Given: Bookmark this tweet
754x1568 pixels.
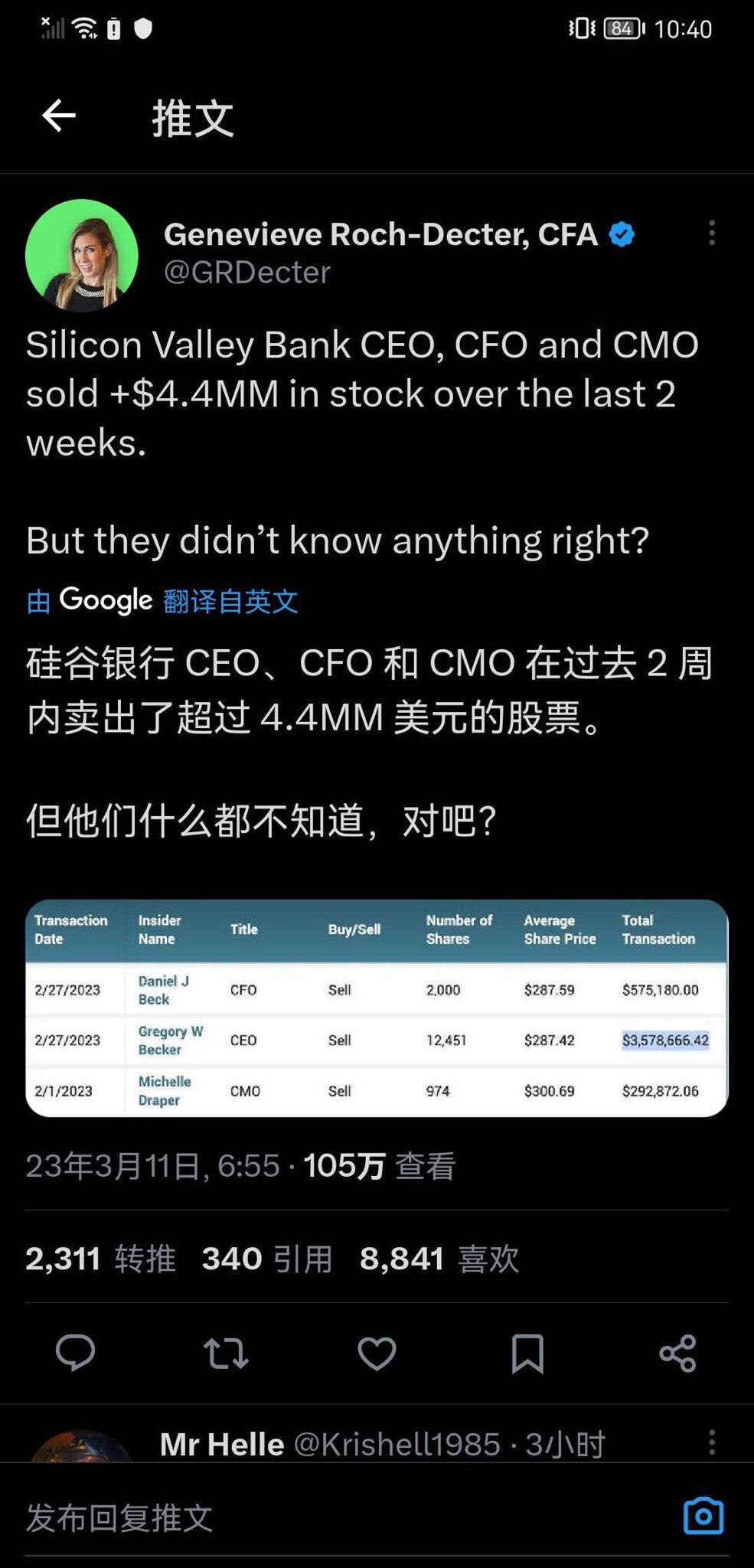Looking at the screenshot, I should (x=527, y=1355).
